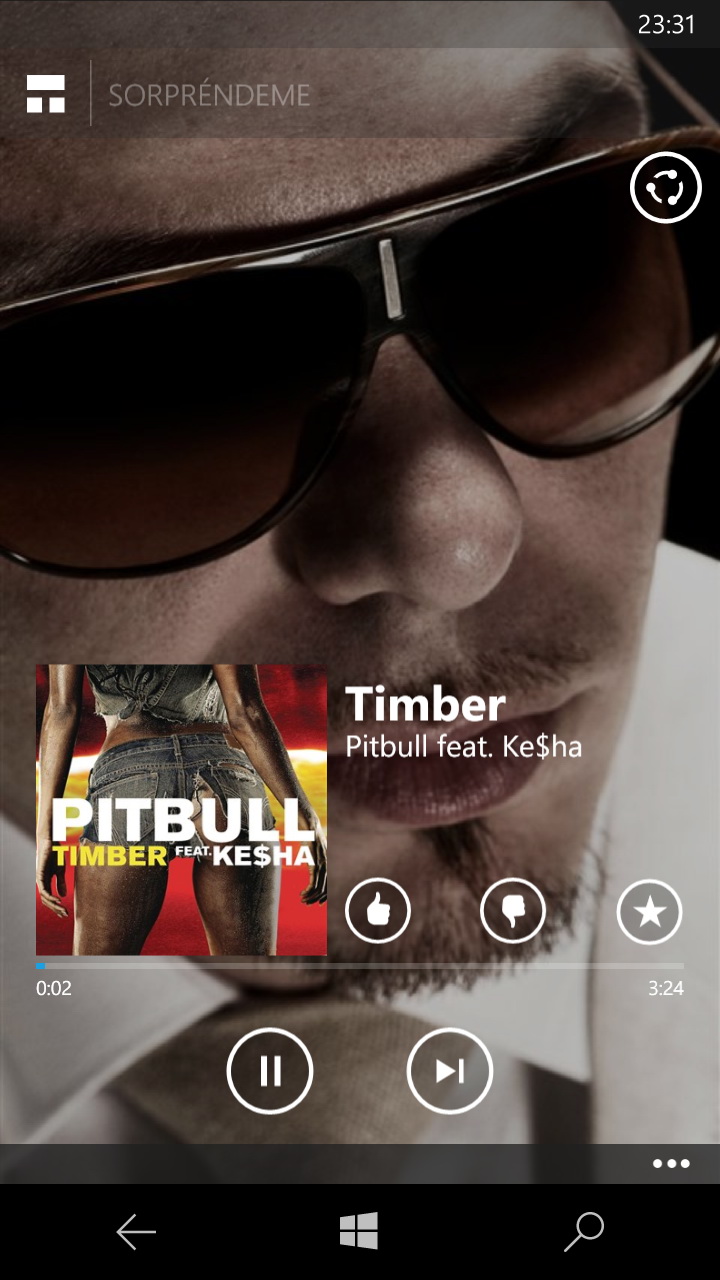Open the Pitbull Timber album cover

pos(181,810)
